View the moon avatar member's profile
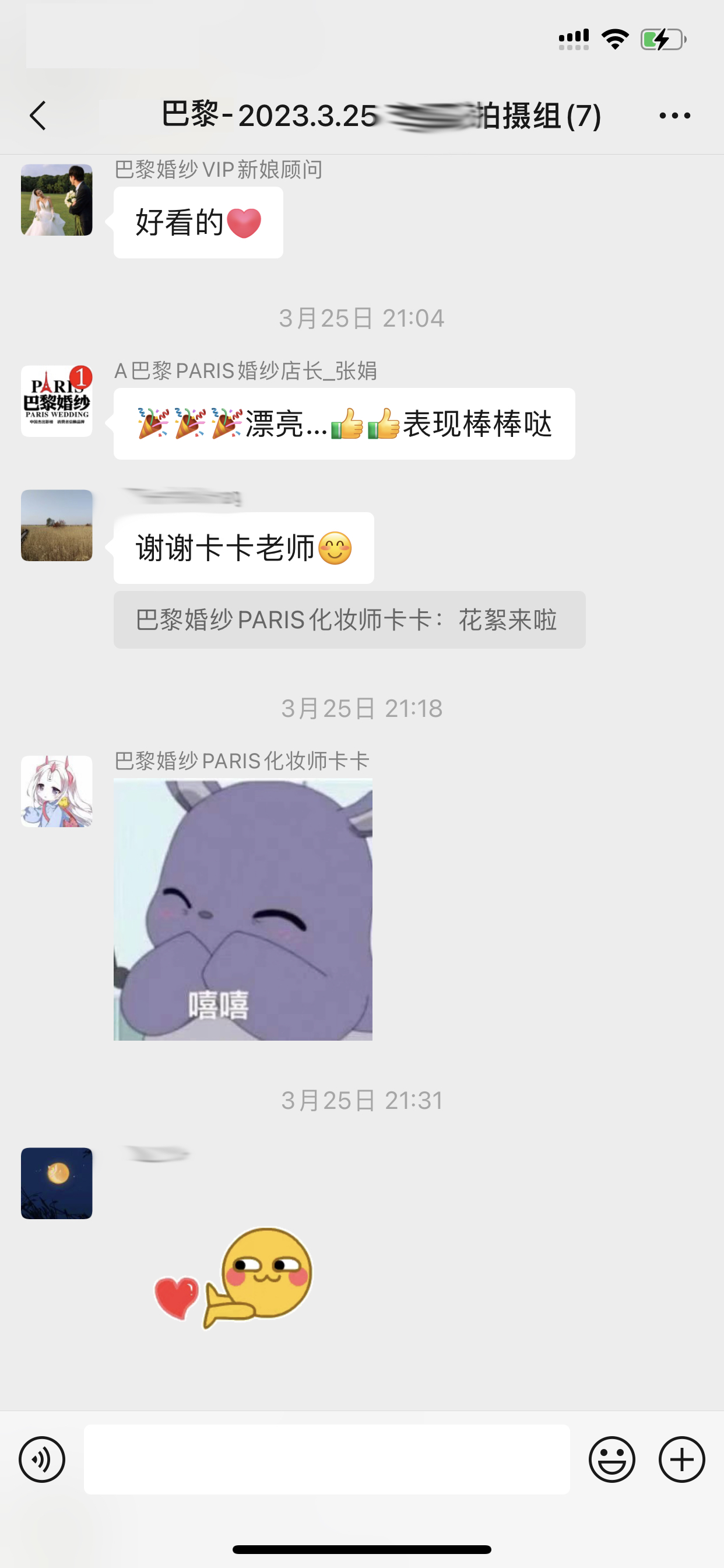This screenshot has height=1568, width=724. pos(57,1182)
